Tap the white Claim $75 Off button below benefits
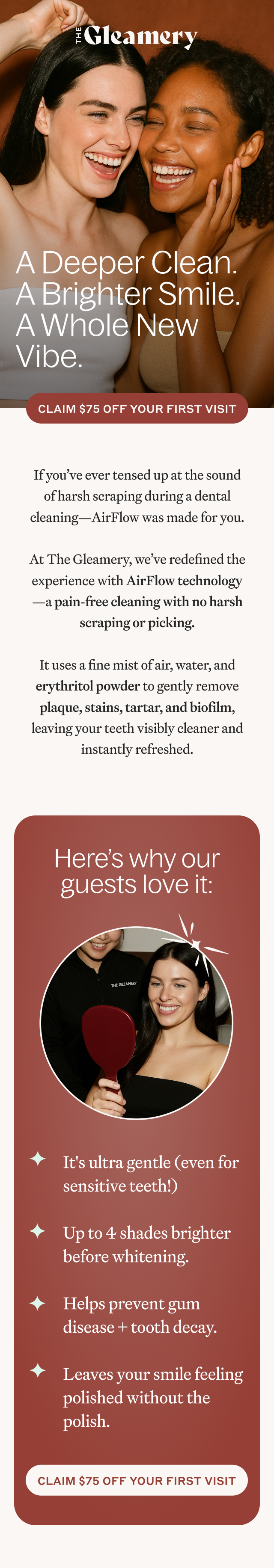The image size is (274, 1568). (x=137, y=1480)
